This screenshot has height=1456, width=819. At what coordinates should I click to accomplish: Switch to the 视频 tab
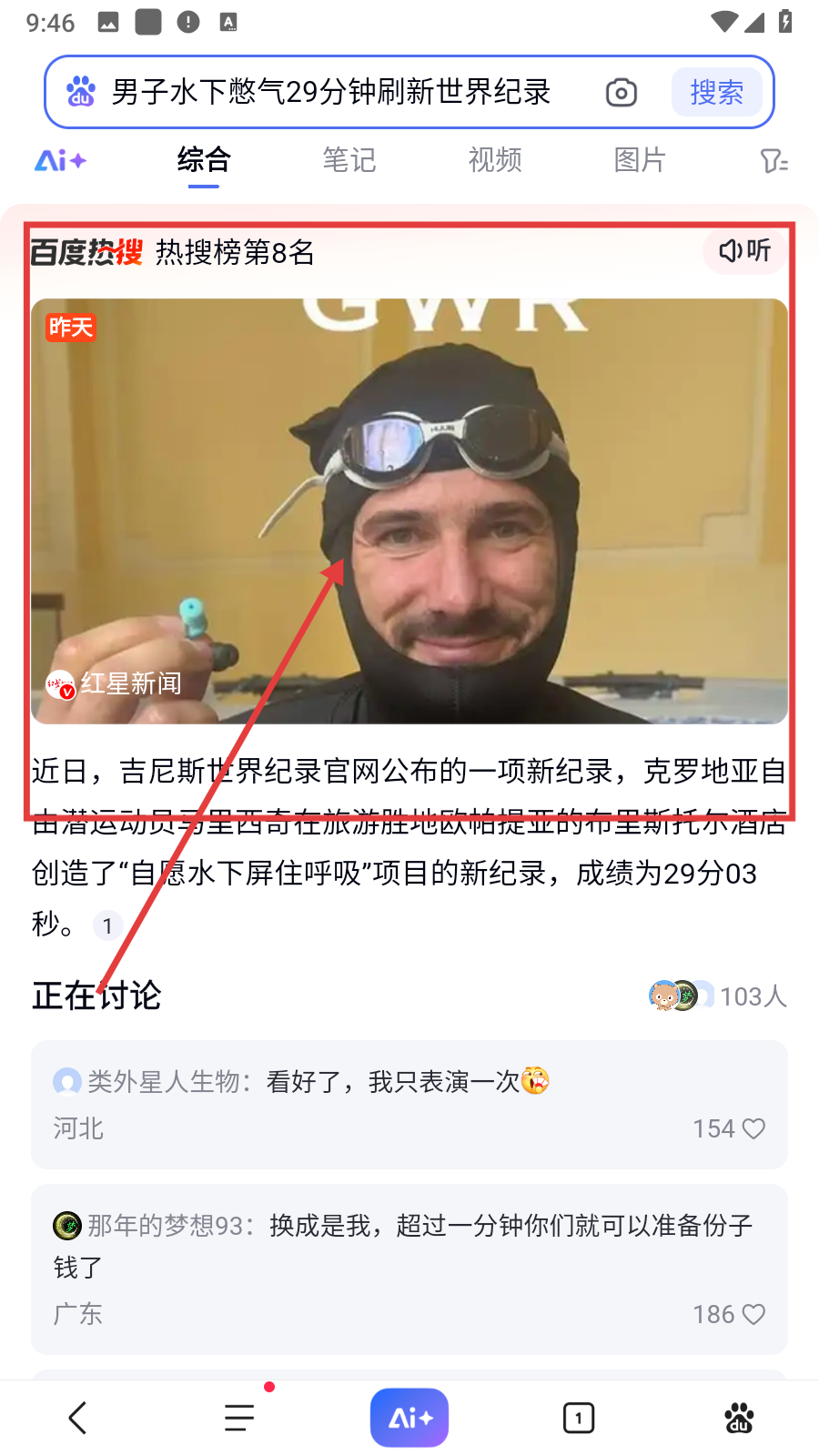[x=495, y=160]
